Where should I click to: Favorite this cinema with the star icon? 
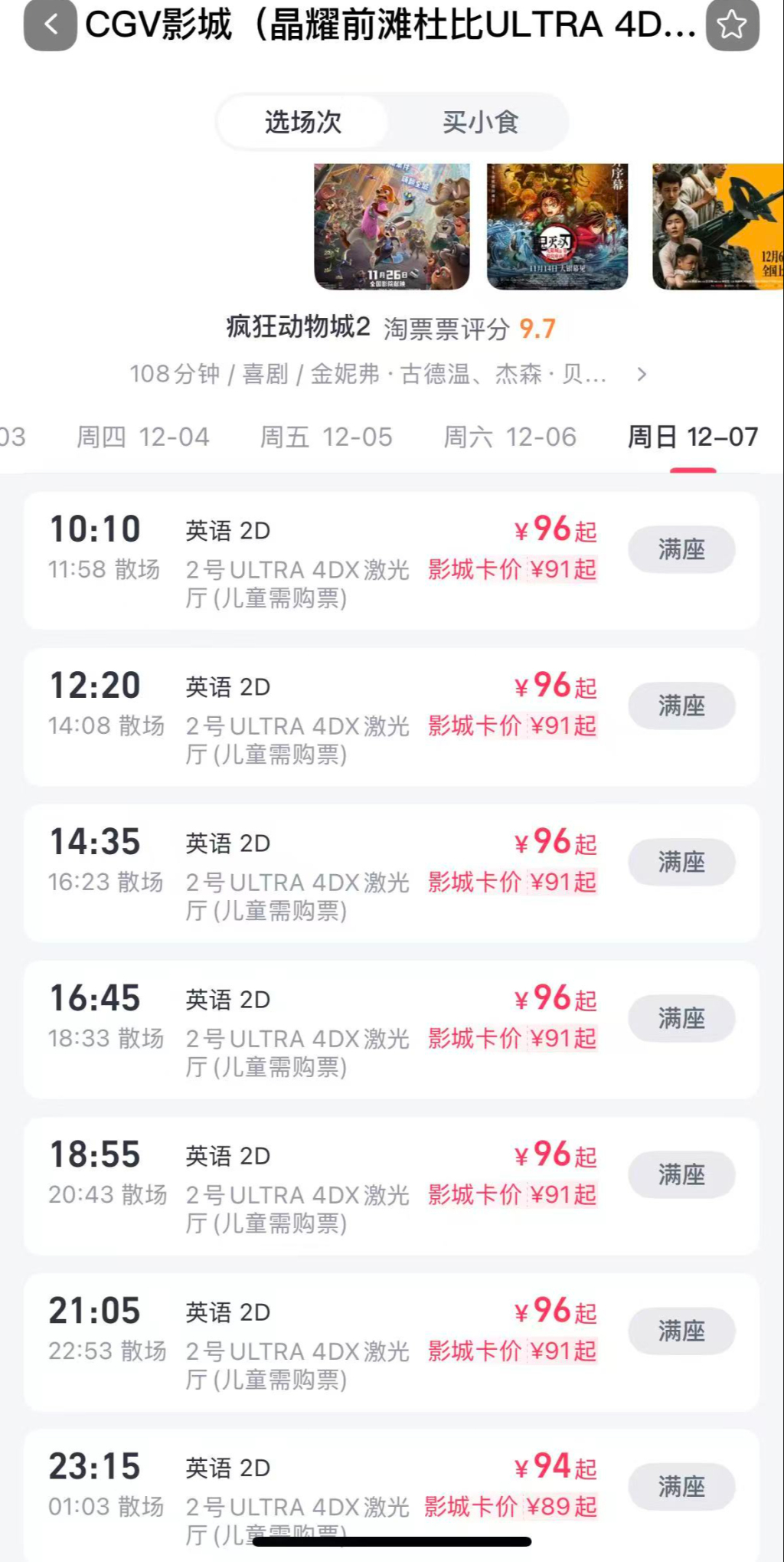coord(731,25)
